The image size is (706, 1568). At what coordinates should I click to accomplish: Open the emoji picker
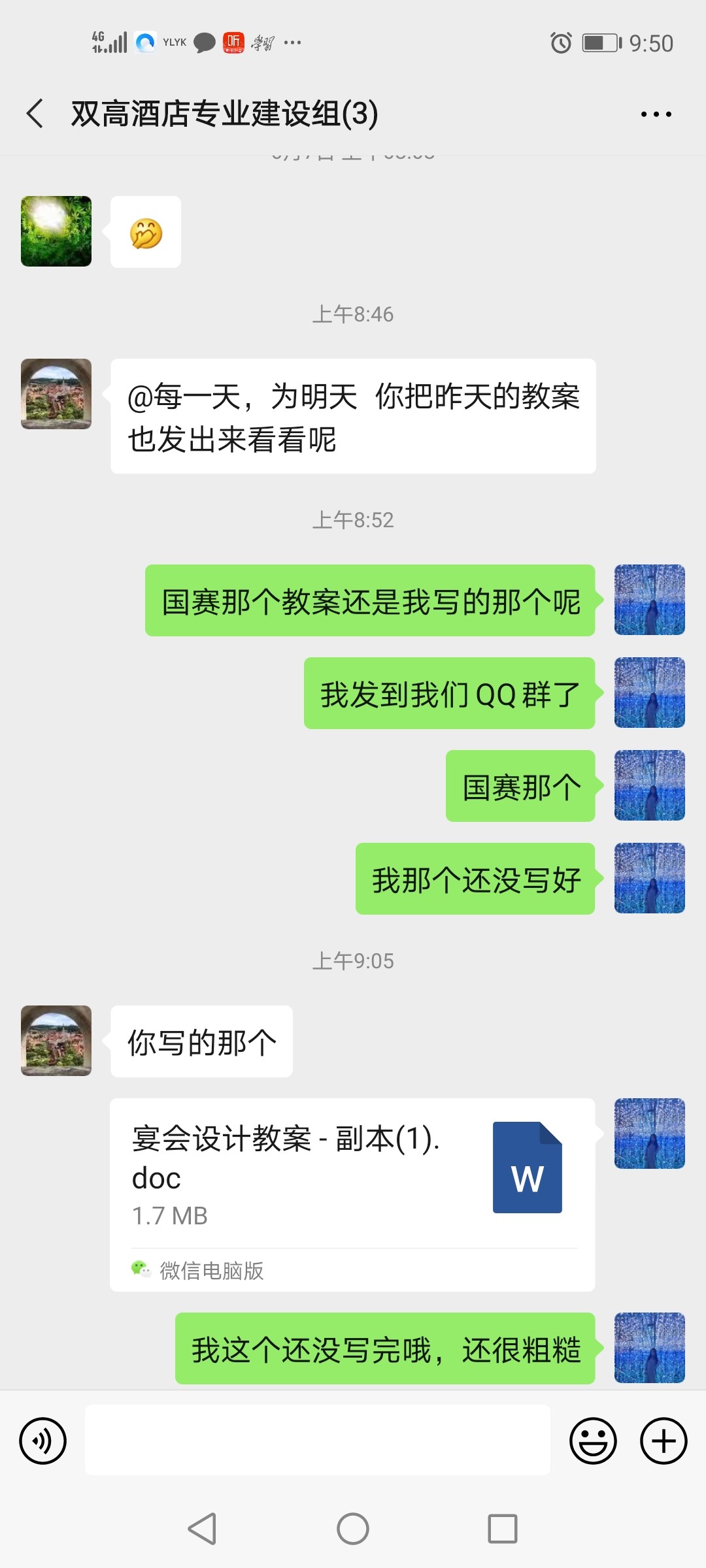coord(593,1441)
